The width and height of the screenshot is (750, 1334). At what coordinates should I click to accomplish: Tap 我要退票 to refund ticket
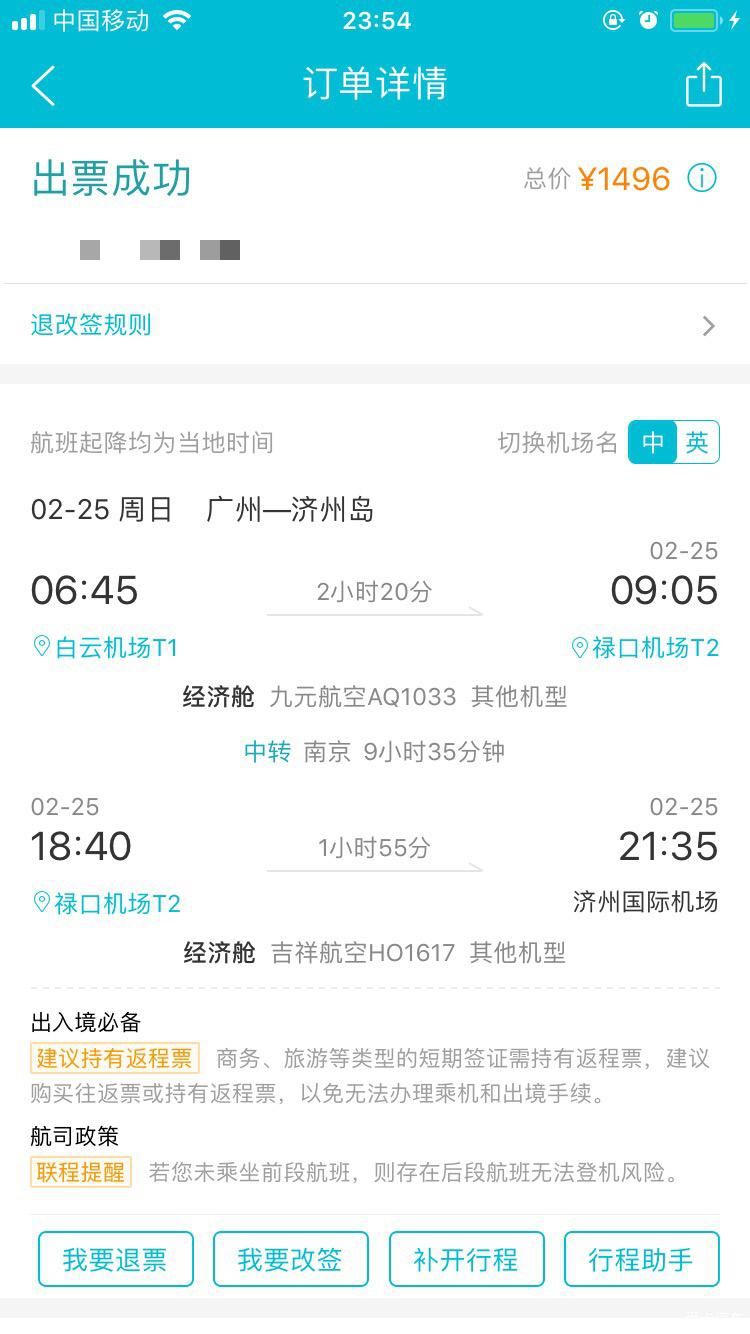[x=115, y=1259]
